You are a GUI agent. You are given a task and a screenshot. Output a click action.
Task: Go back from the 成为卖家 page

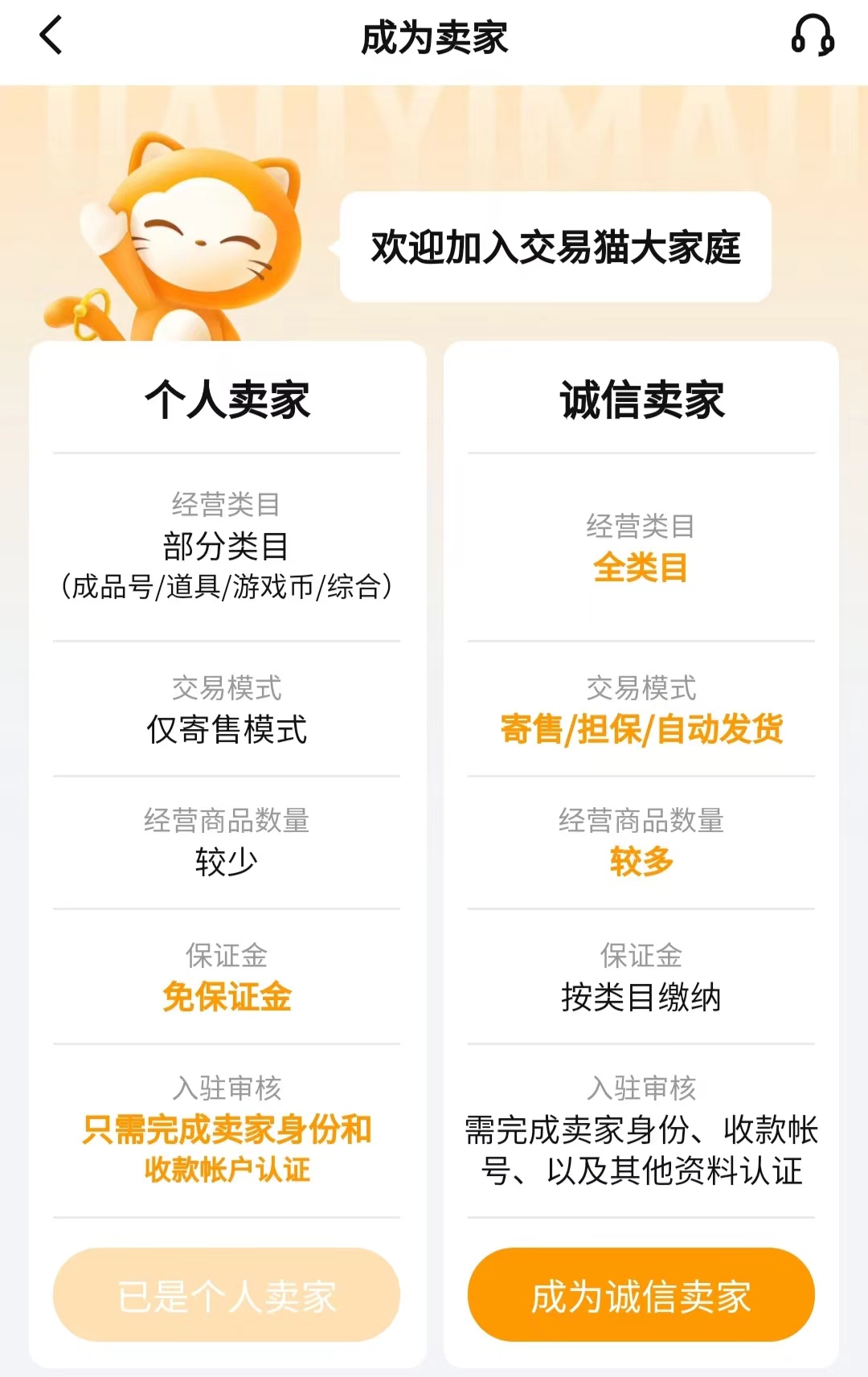51,37
